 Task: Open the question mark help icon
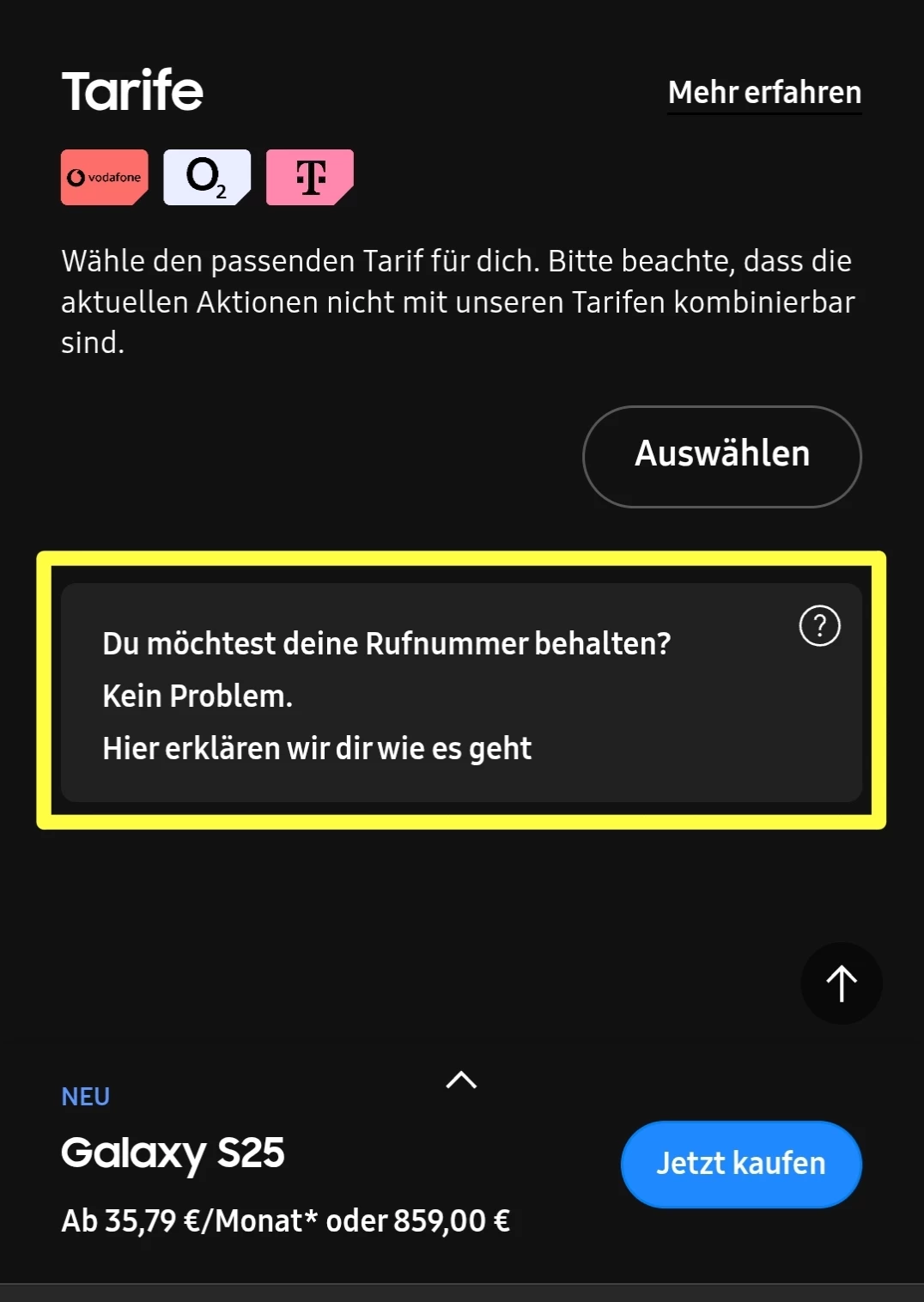pos(819,626)
